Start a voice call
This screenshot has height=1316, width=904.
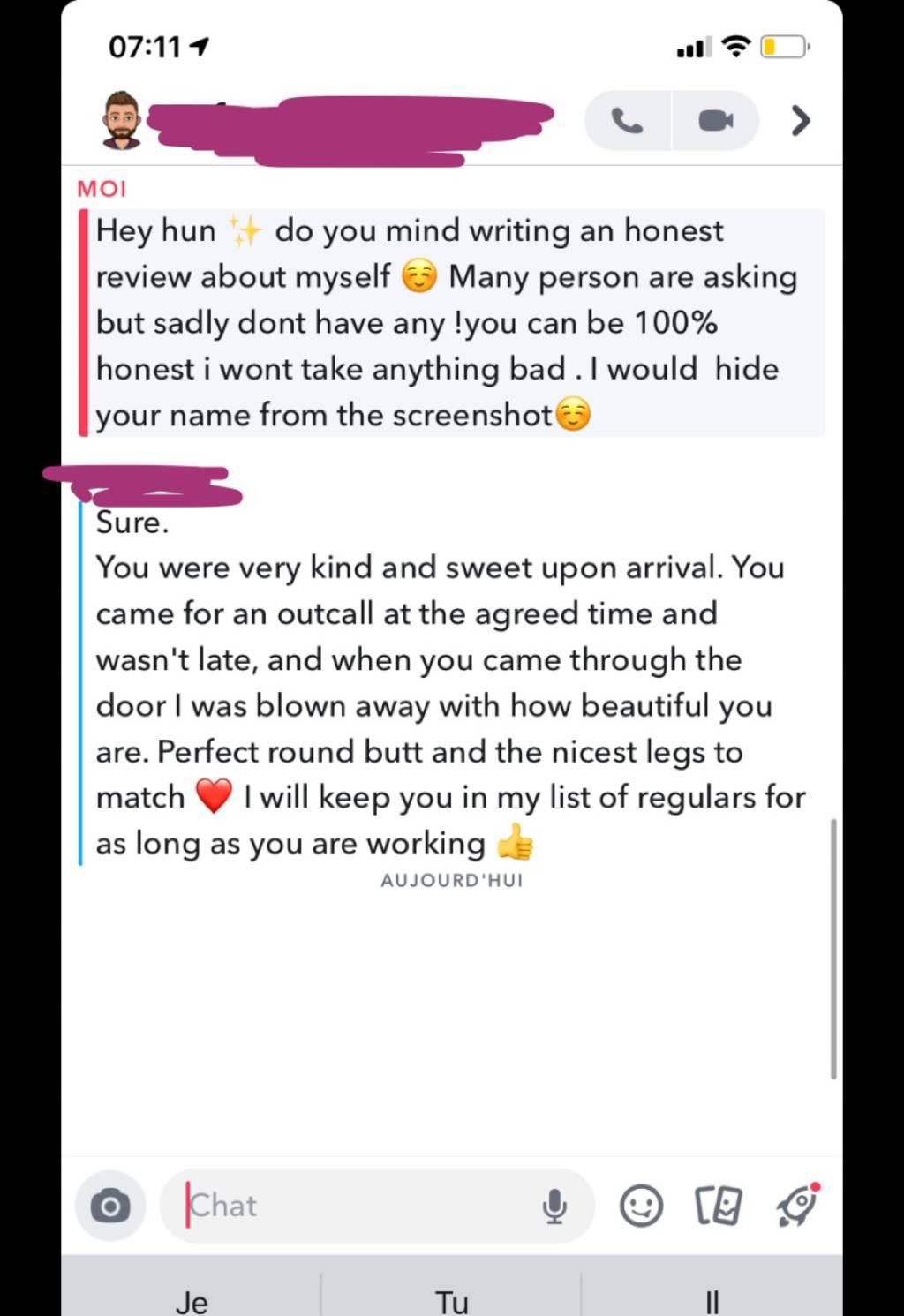click(628, 120)
